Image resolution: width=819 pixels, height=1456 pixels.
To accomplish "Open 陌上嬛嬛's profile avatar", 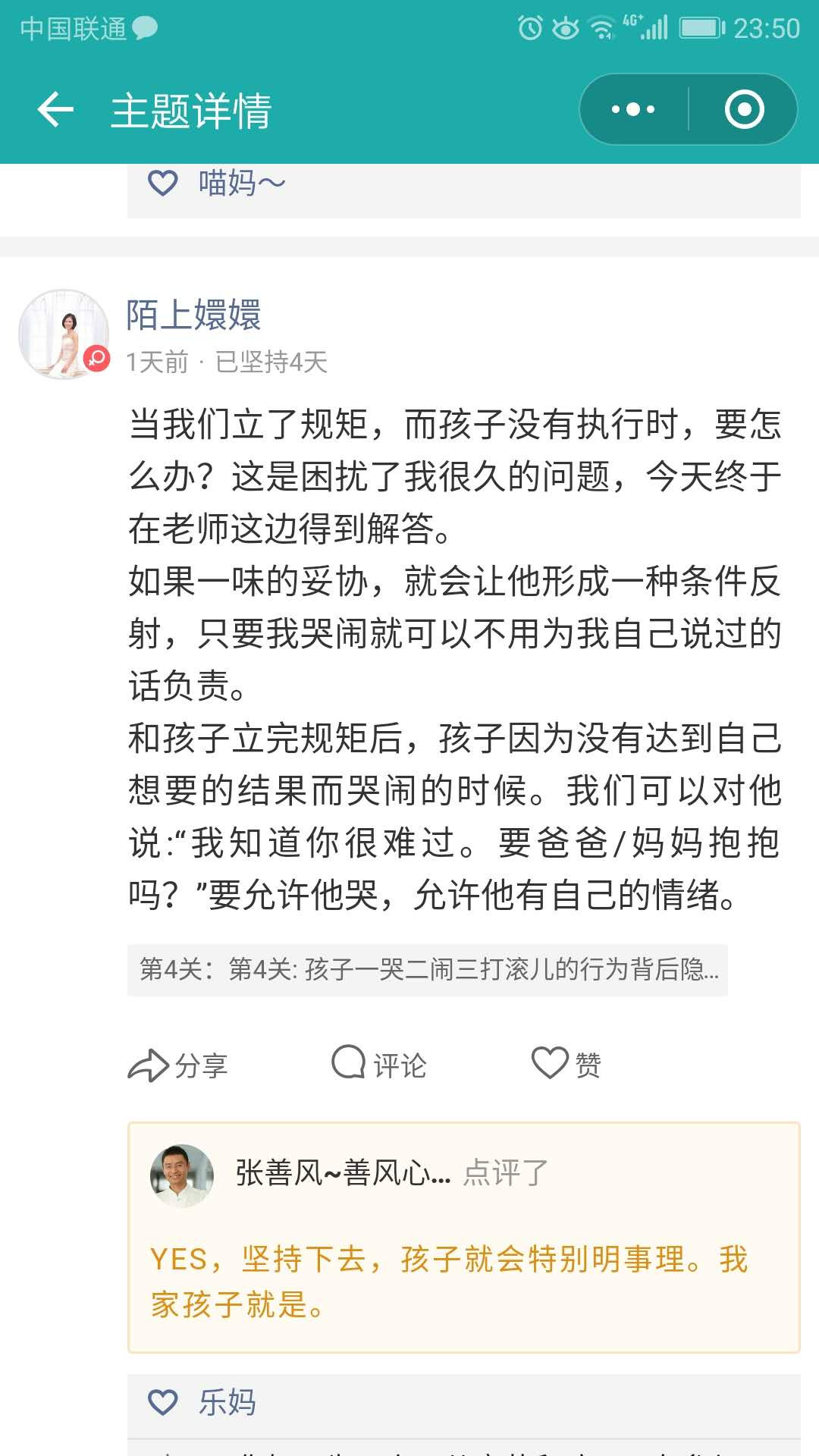I will (64, 334).
